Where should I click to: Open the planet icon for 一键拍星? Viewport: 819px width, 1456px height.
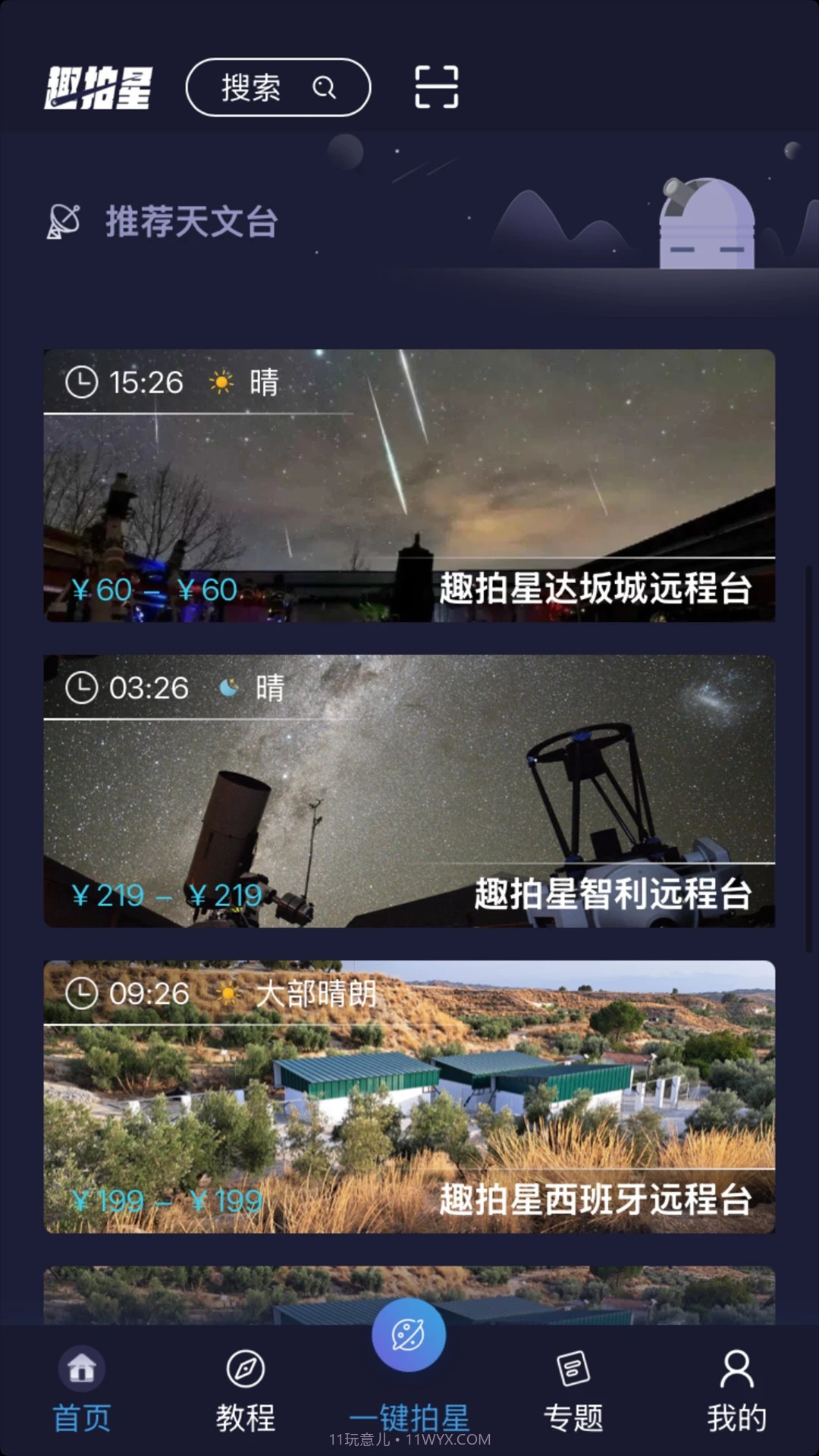pos(409,1336)
